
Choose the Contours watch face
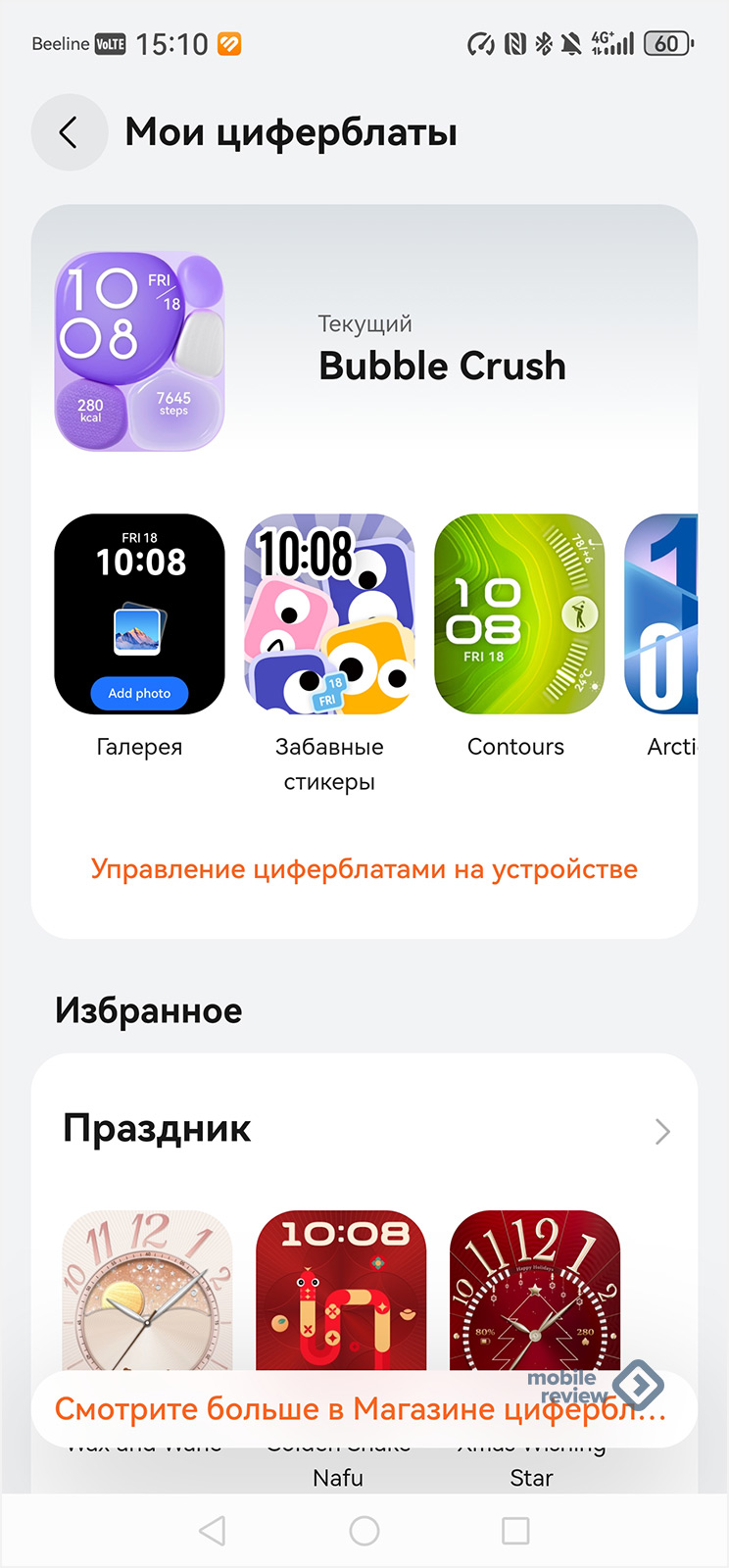(519, 614)
